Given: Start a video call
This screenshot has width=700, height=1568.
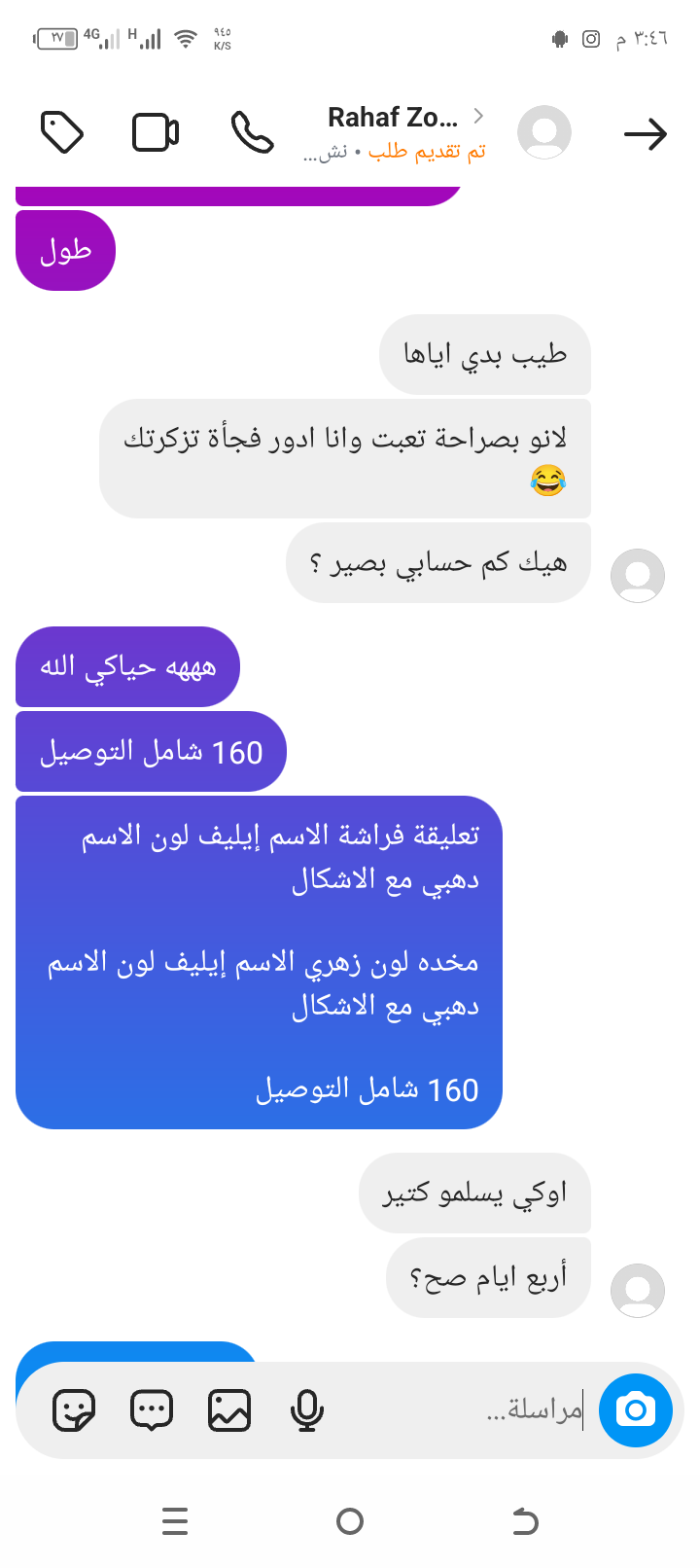Looking at the screenshot, I should click(x=156, y=133).
